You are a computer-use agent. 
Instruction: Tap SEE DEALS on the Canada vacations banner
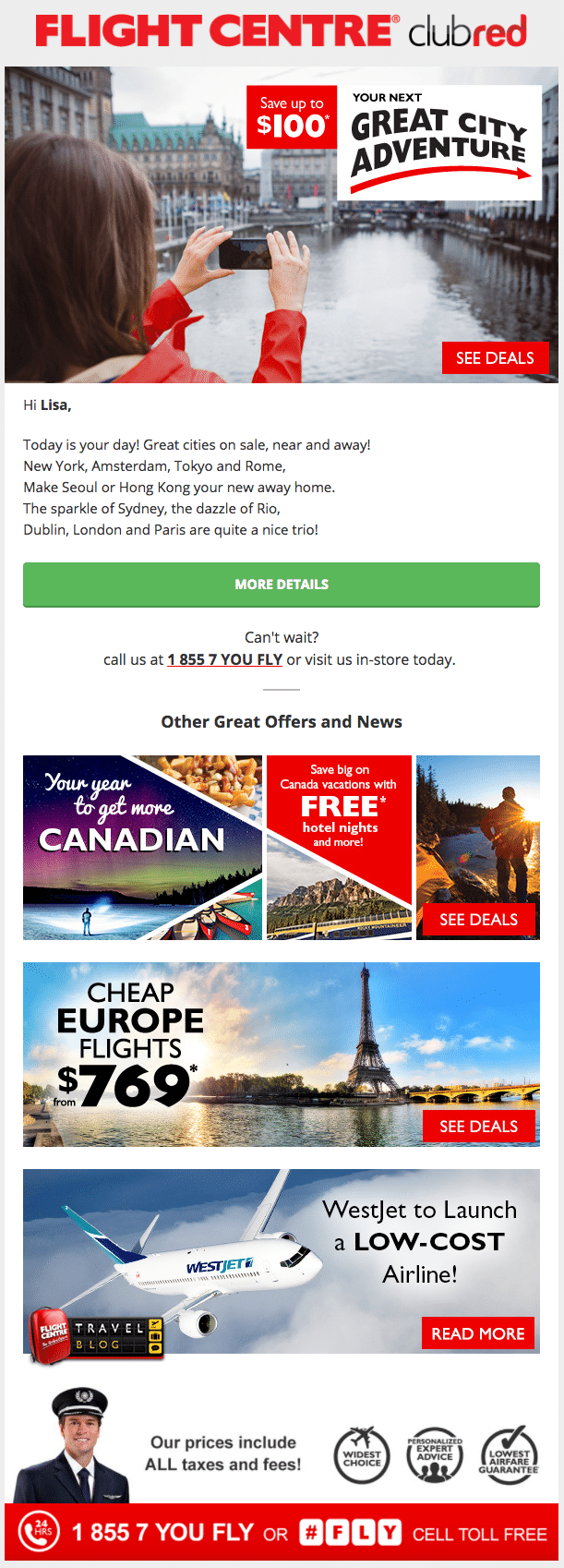pos(478,920)
